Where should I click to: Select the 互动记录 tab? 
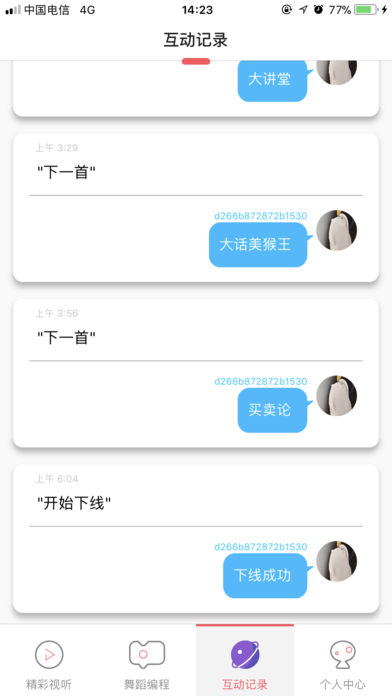click(x=245, y=661)
